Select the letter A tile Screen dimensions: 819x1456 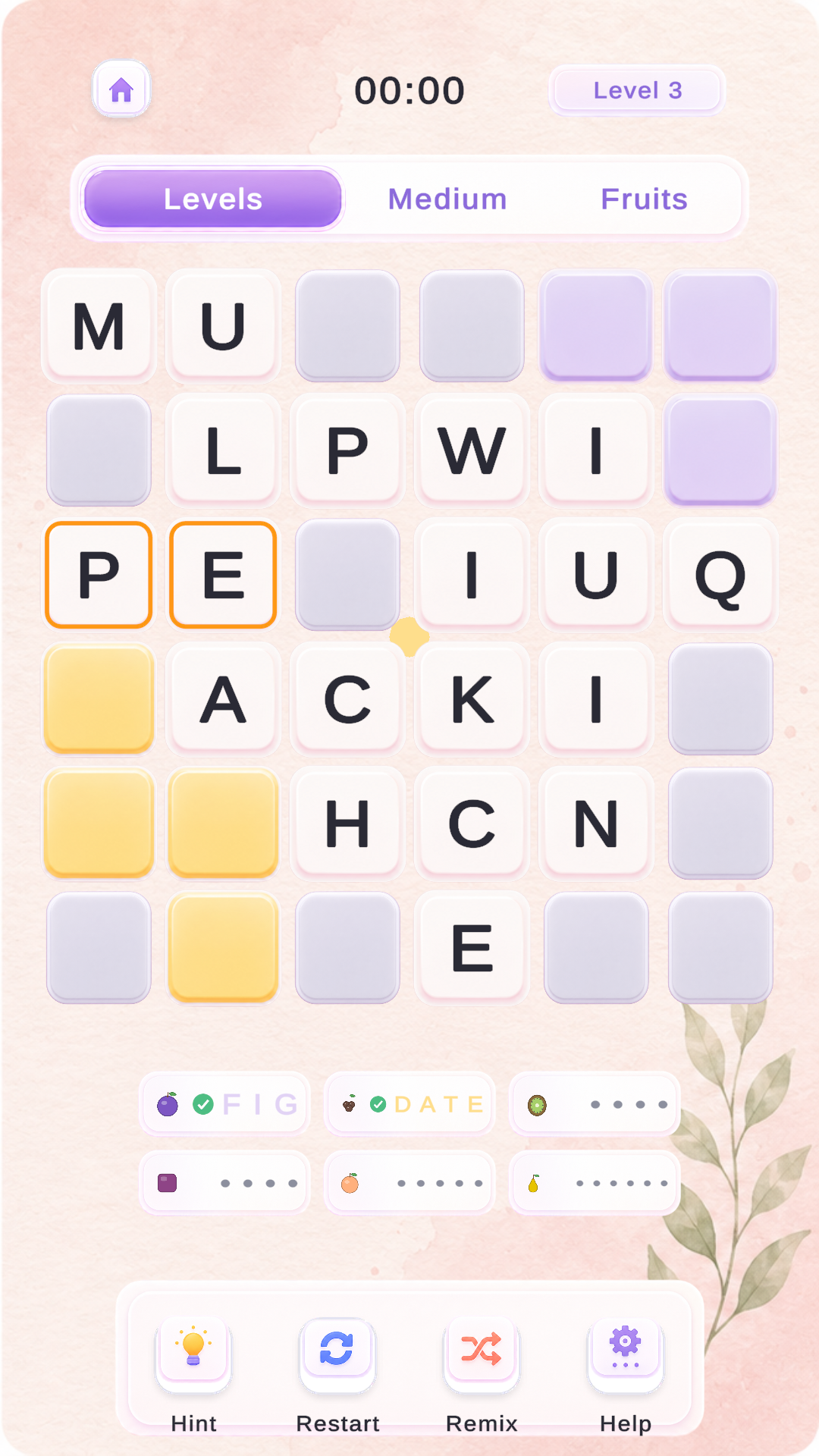[223, 699]
